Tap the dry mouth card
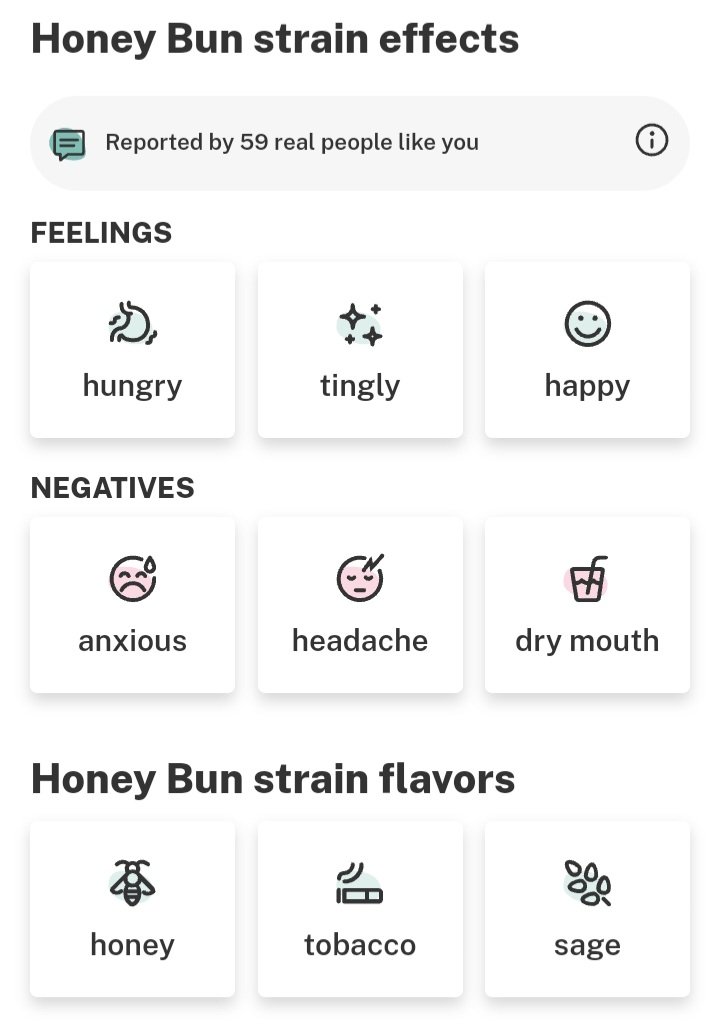The height and width of the screenshot is (1036, 720). pos(587,605)
